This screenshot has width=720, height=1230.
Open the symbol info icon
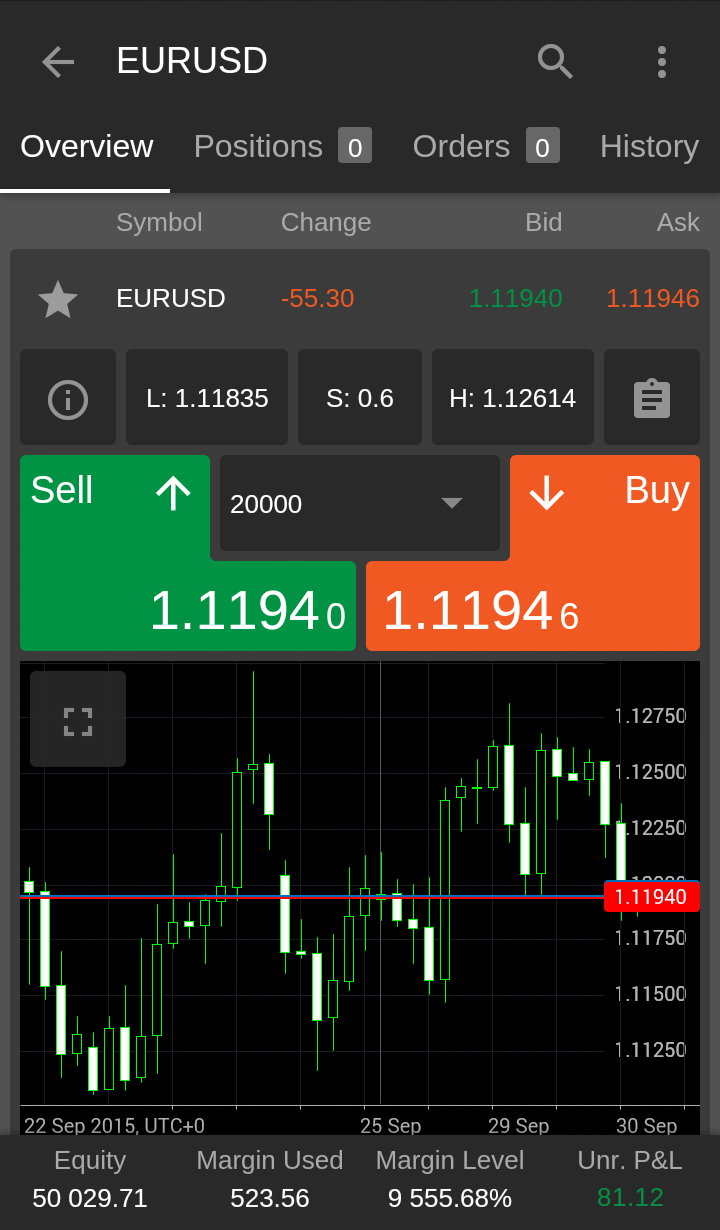[x=68, y=398]
